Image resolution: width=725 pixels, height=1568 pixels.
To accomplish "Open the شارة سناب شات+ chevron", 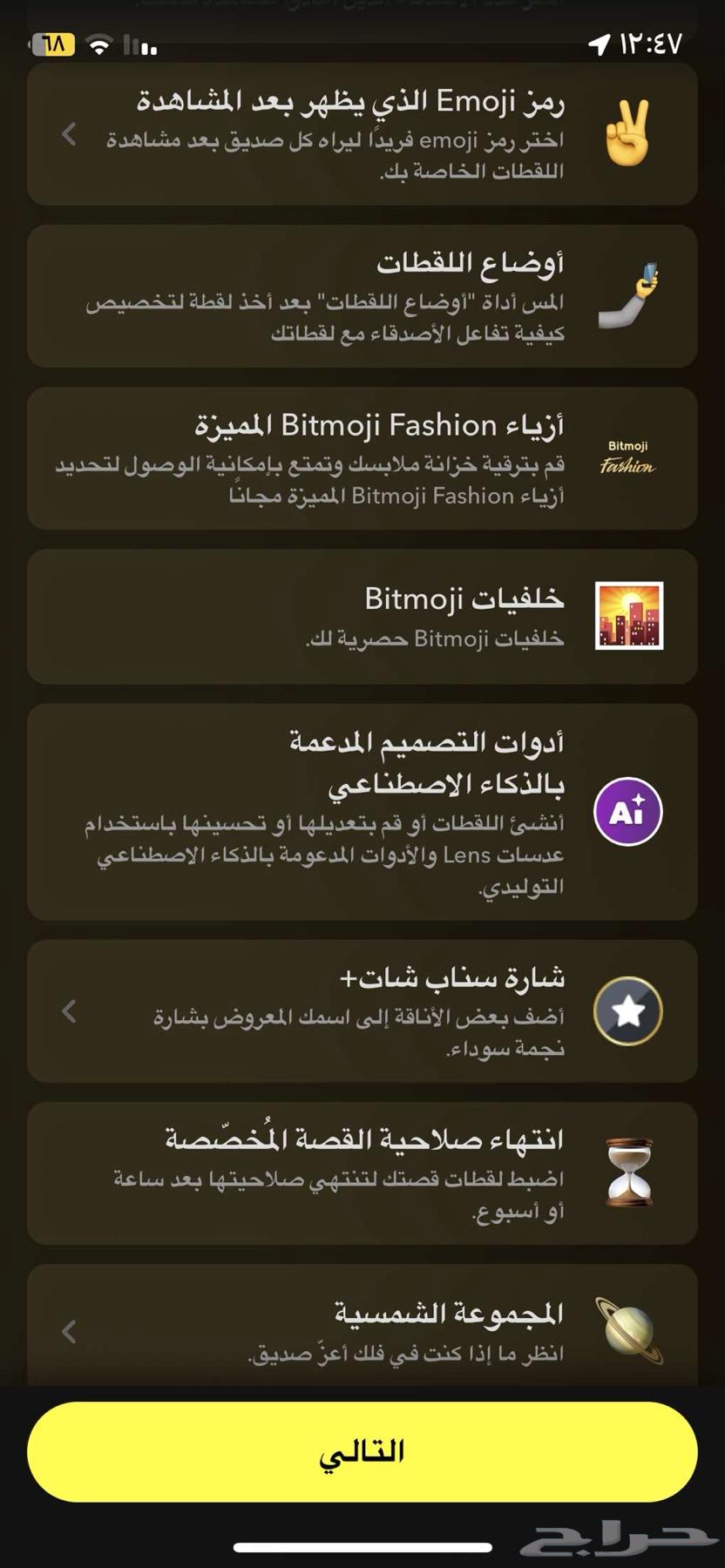I will [66, 1010].
